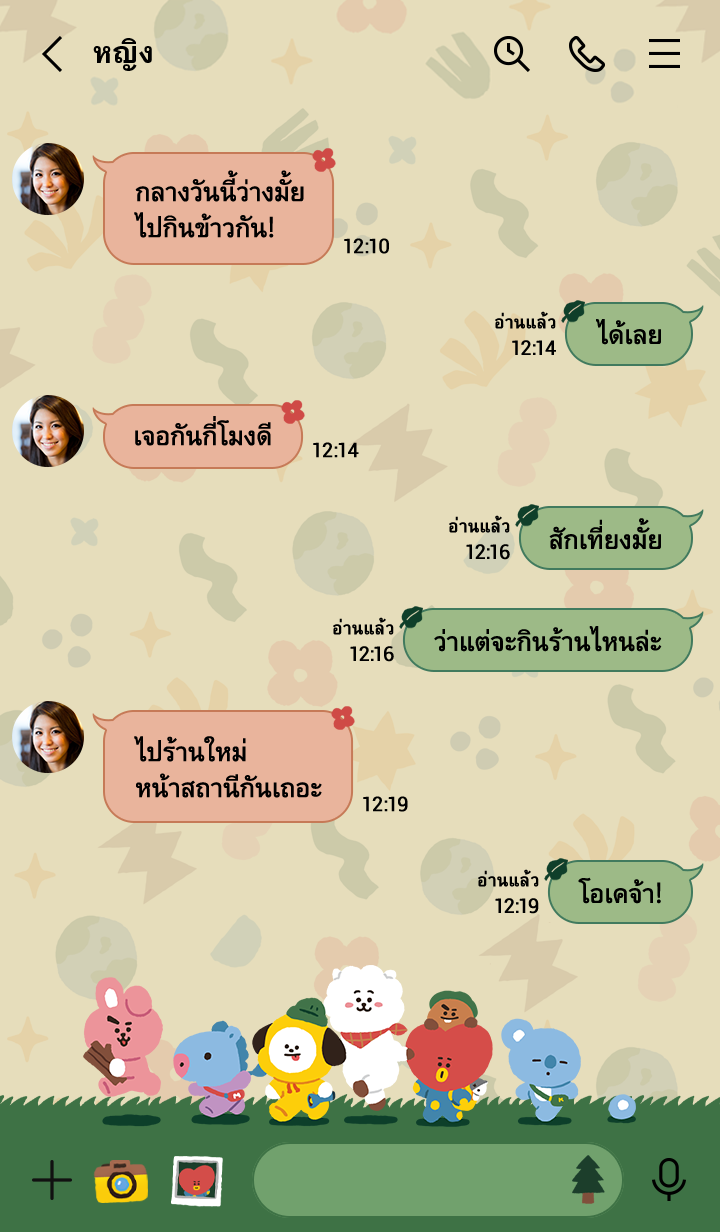View profile photo beside กลางวันนี้ว่างมั้ย message

(48, 179)
